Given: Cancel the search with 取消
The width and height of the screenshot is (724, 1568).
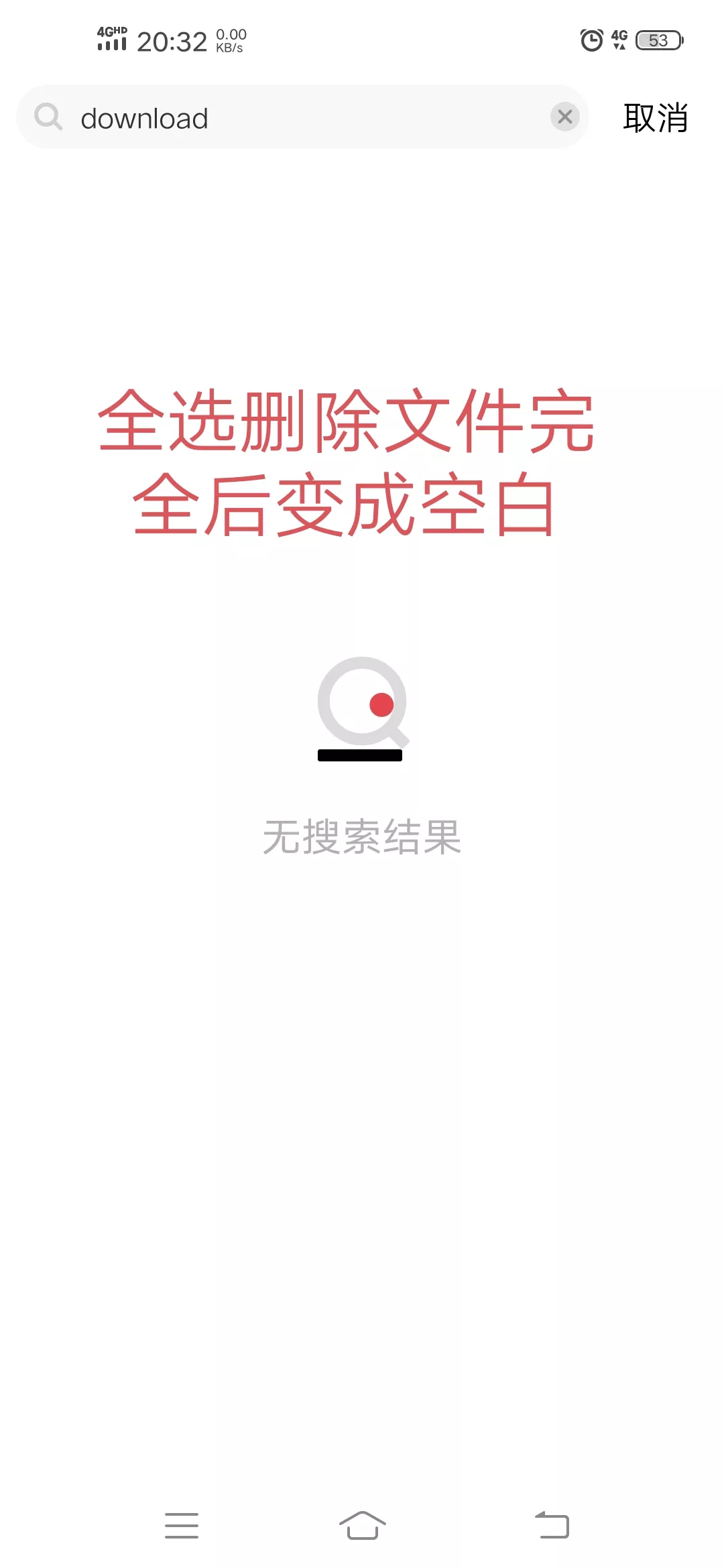Looking at the screenshot, I should [655, 118].
